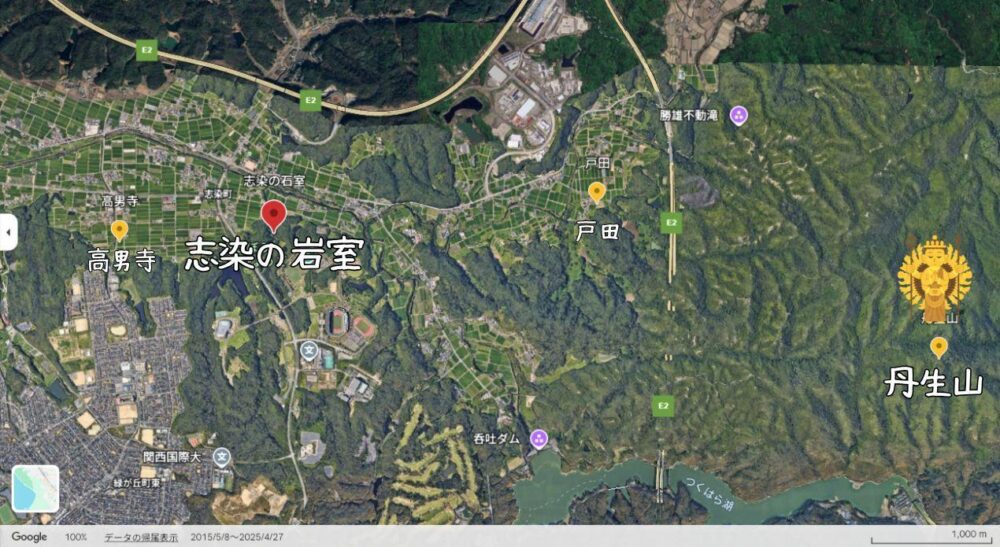Select the 高男寺 yellow placemark
1000x547 pixels.
(x=119, y=230)
